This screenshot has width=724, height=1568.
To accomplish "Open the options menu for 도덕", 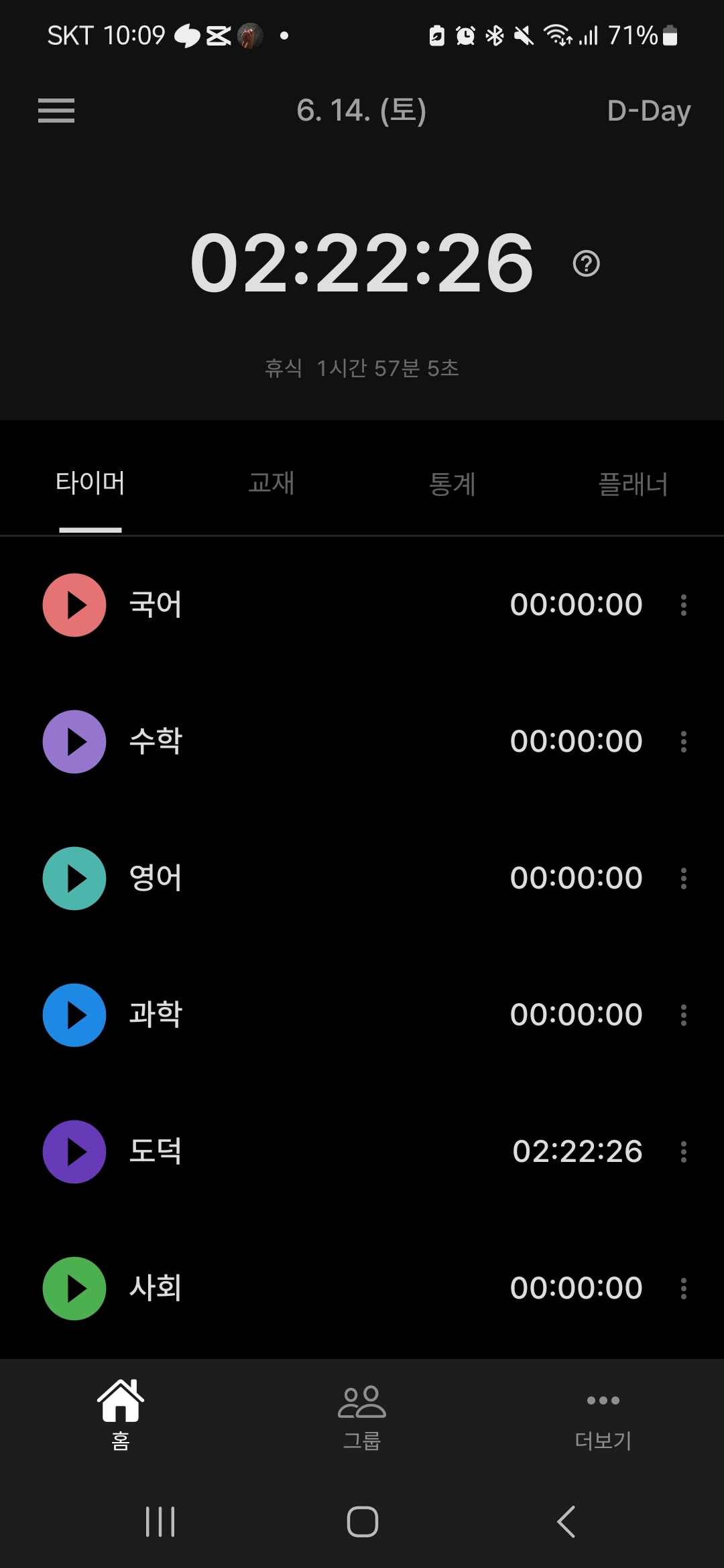I will tap(684, 1152).
